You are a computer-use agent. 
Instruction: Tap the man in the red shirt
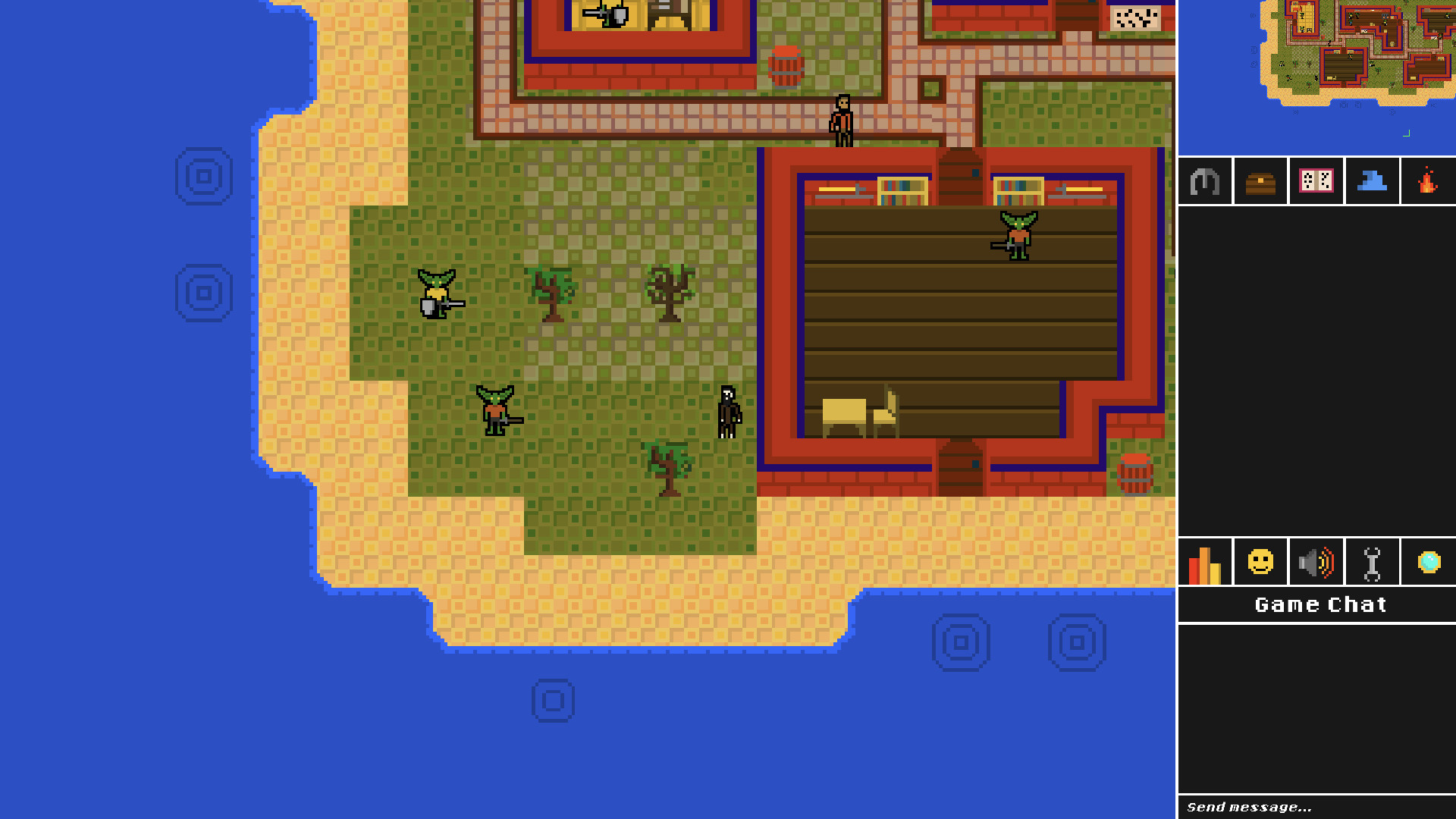coord(843,121)
